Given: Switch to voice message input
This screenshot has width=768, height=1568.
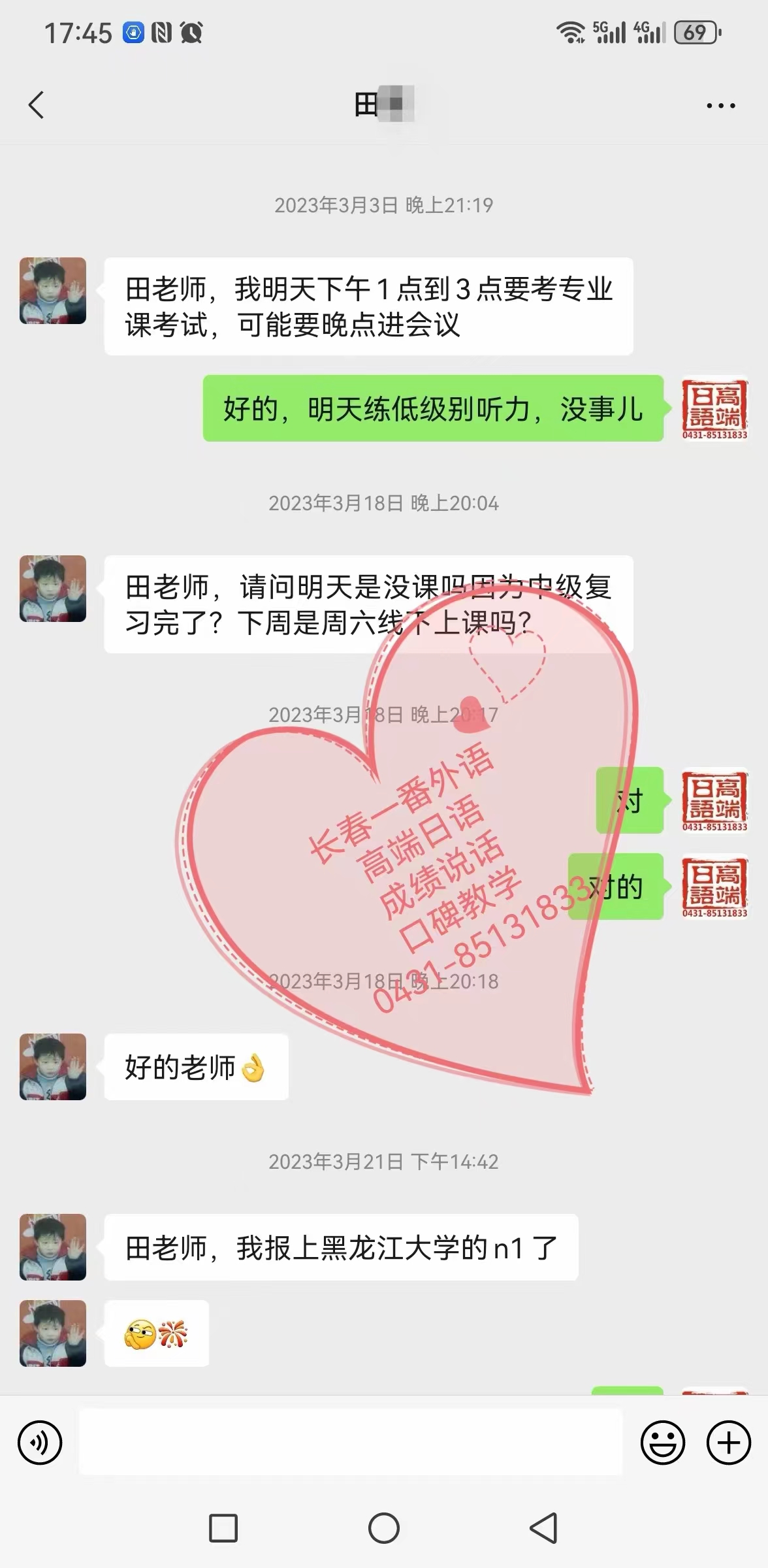Looking at the screenshot, I should [40, 1443].
